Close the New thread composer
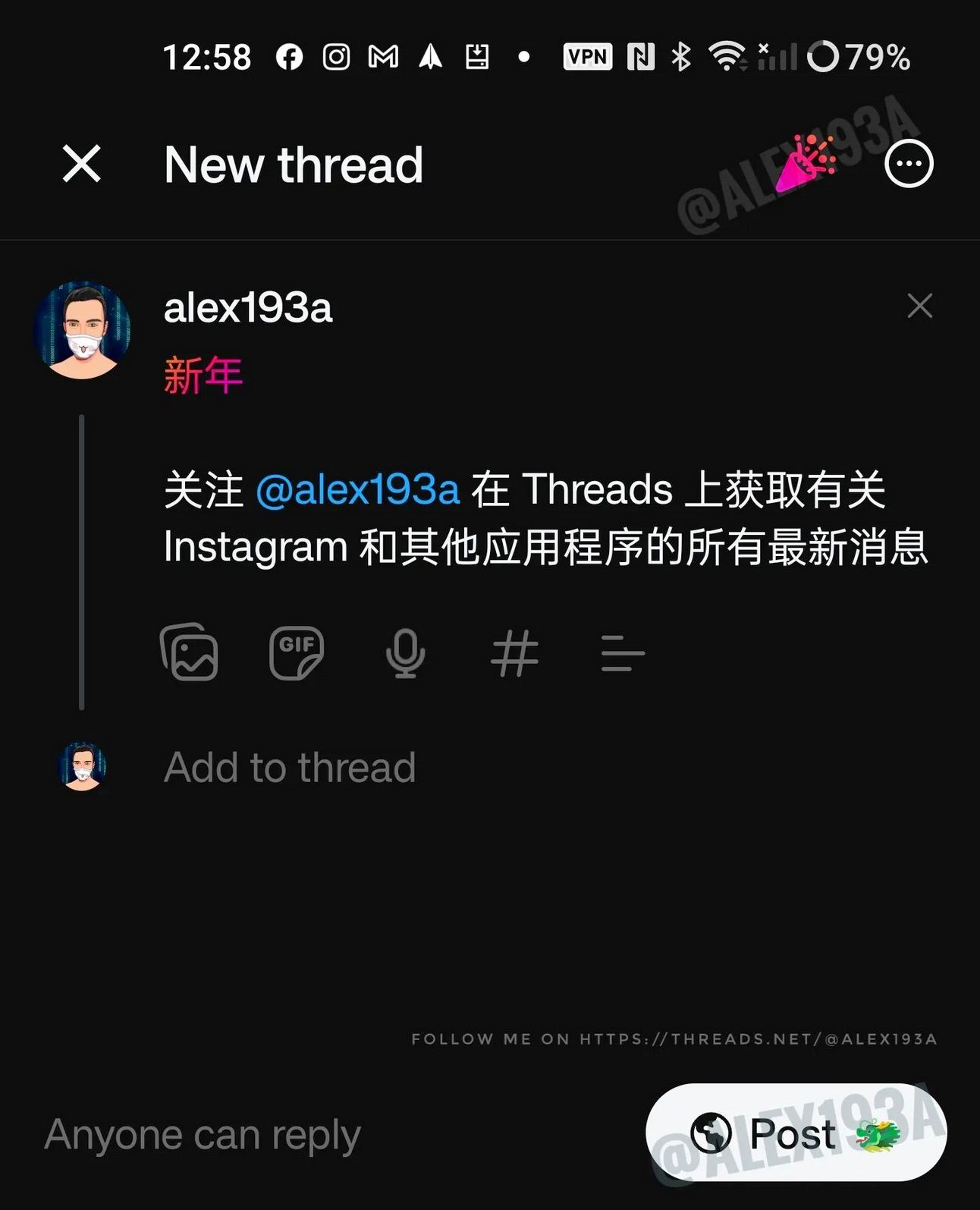 point(81,164)
